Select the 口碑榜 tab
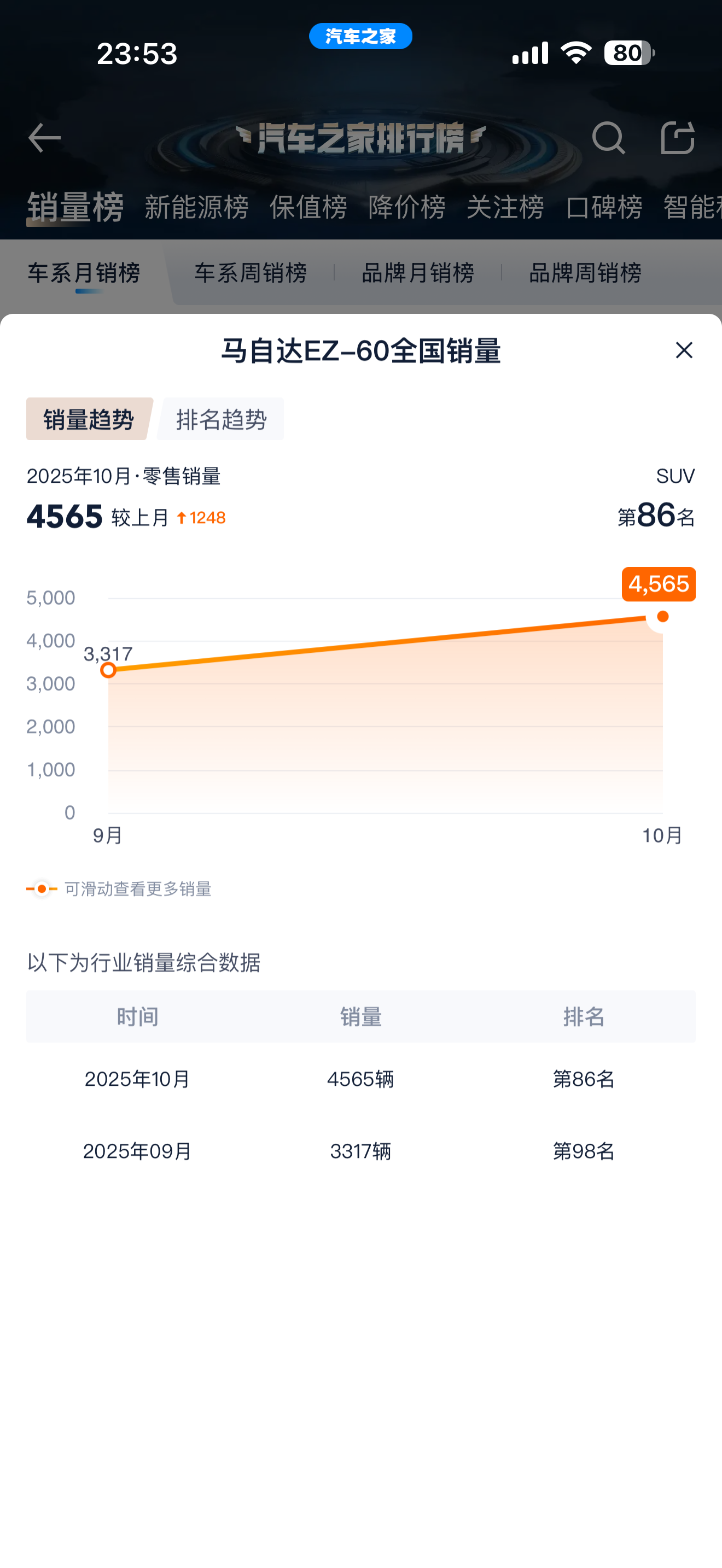The width and height of the screenshot is (722, 1568). coord(604,207)
